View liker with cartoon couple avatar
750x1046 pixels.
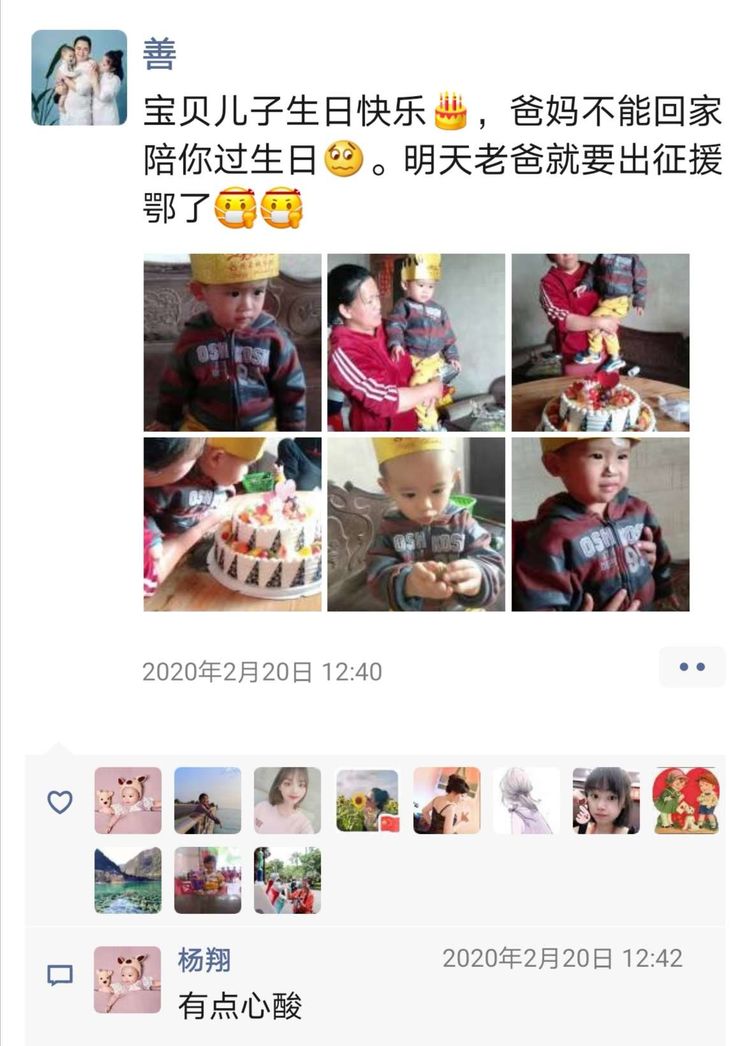click(686, 800)
